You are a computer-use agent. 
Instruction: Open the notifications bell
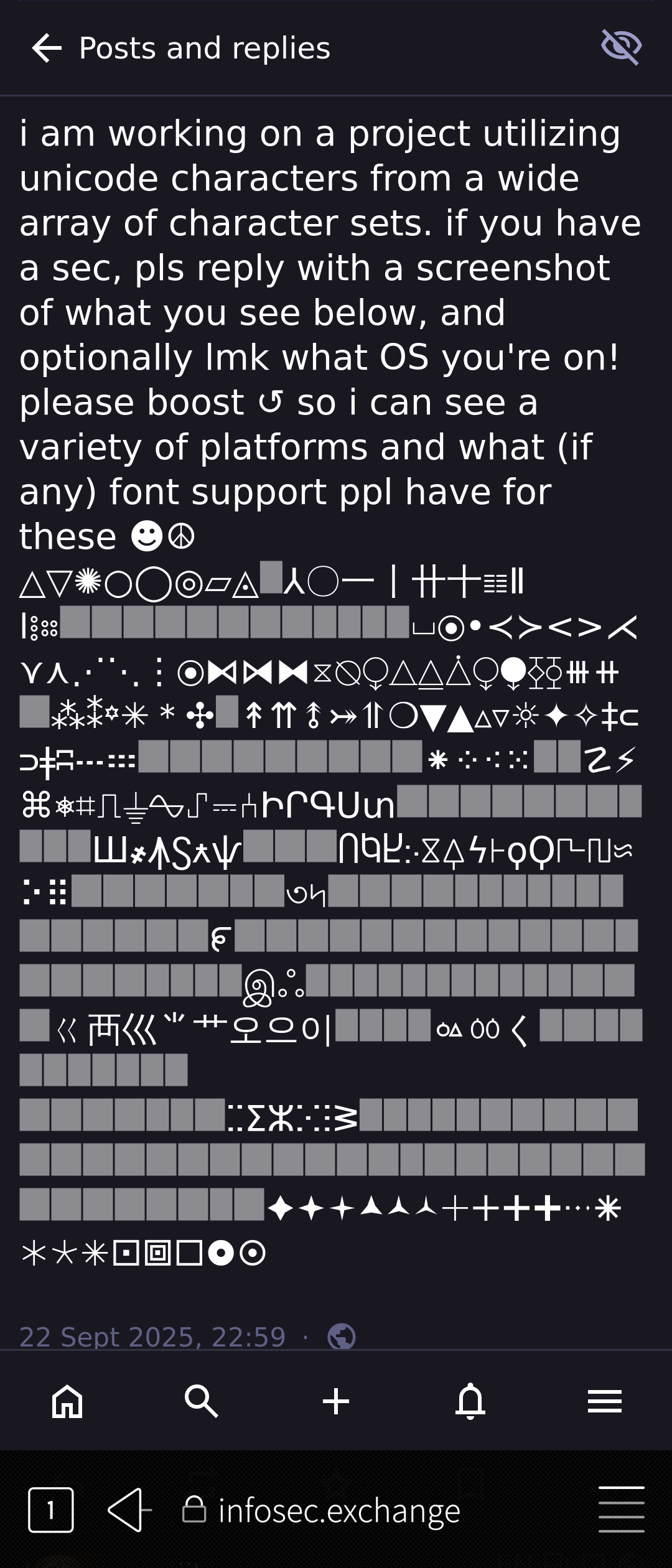click(470, 1401)
